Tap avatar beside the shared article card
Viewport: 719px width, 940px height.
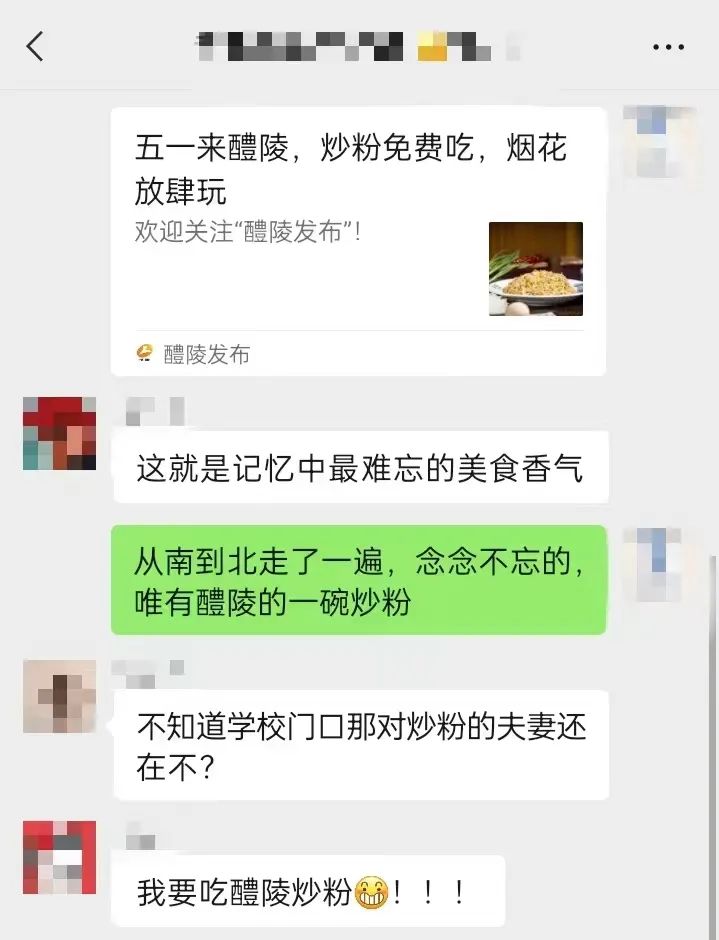tap(658, 141)
